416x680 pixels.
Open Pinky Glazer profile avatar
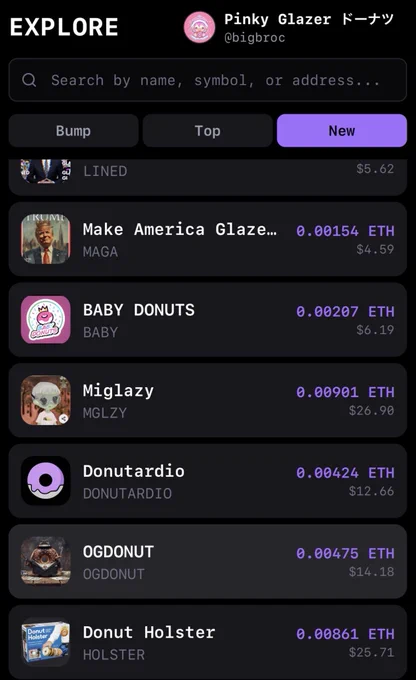[200, 27]
